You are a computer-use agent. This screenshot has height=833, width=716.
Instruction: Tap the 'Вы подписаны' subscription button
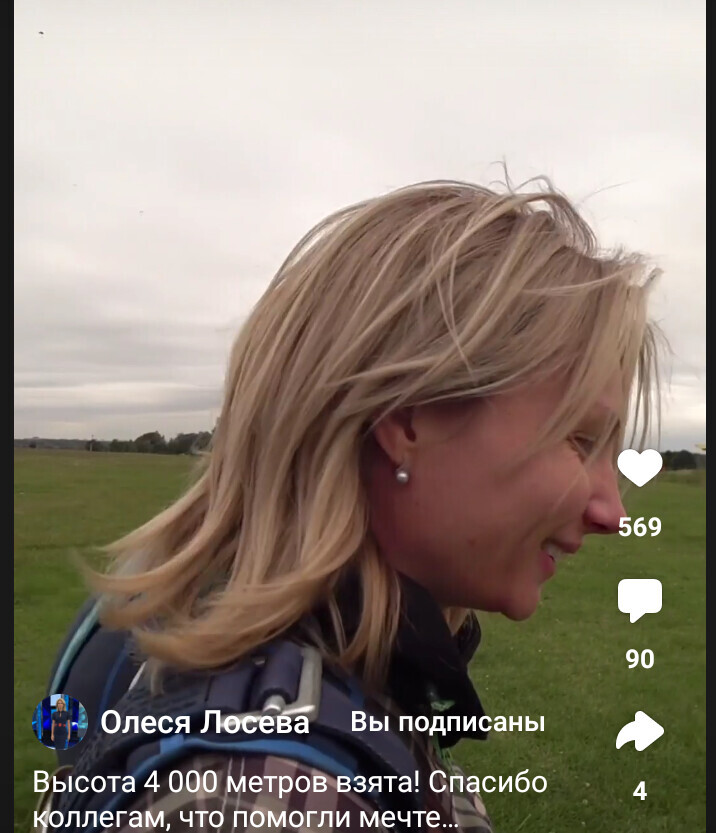coord(447,722)
